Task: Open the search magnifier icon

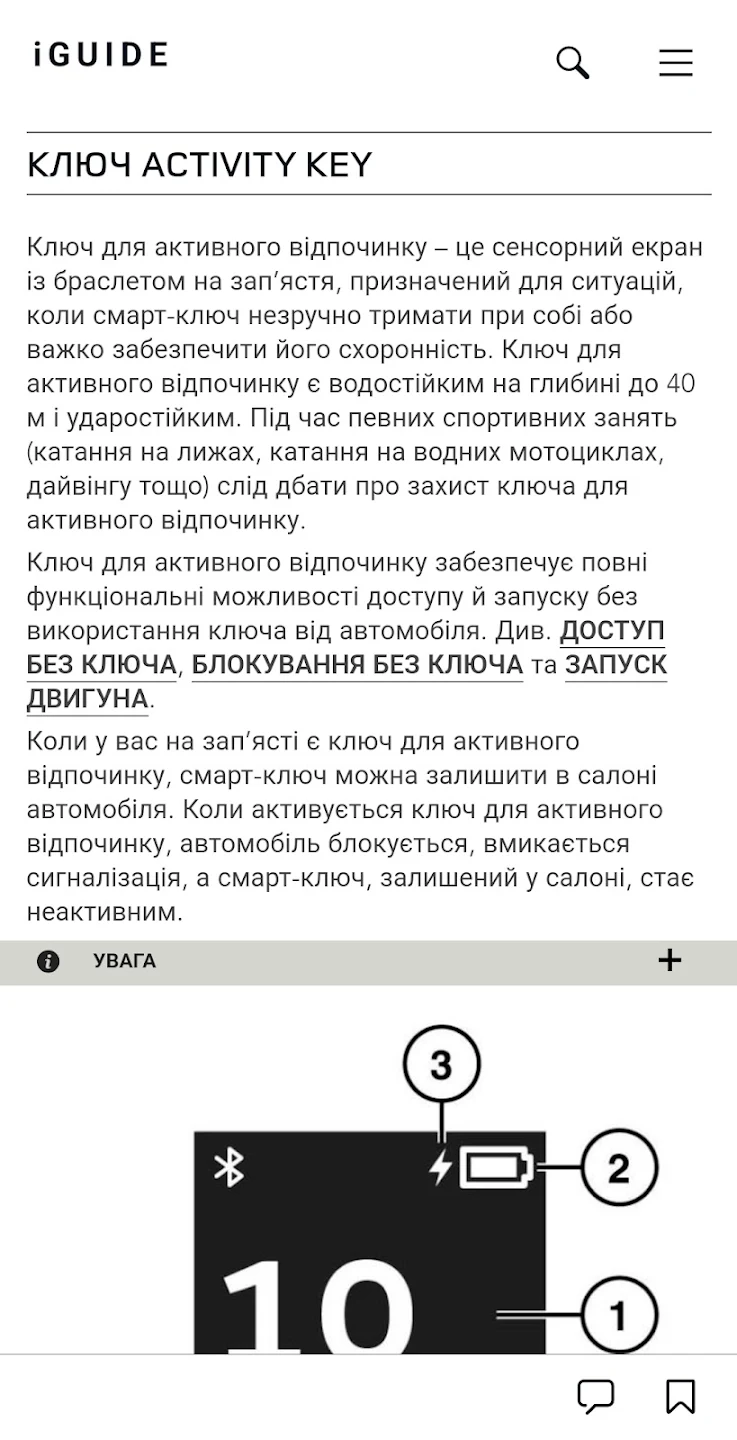Action: point(572,62)
